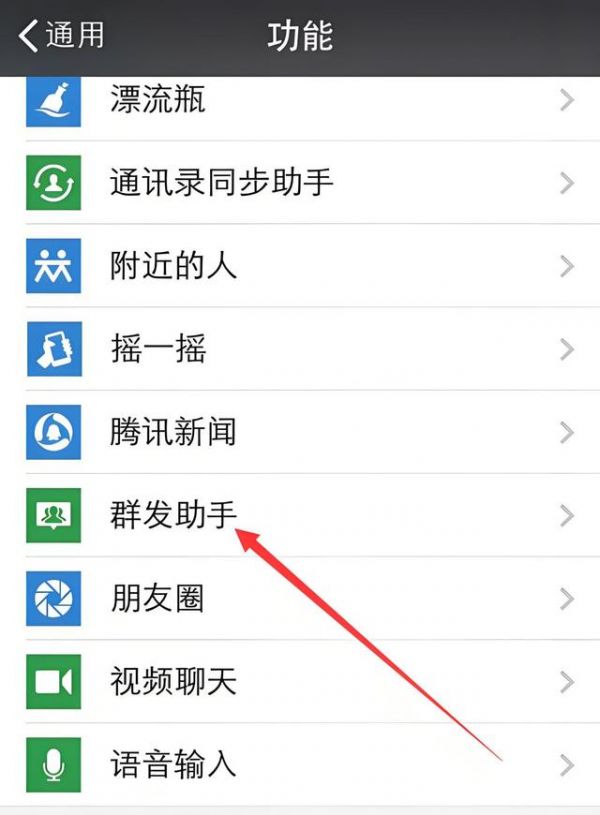Open 视频聊天
Viewport: 600px width, 815px height.
point(300,682)
